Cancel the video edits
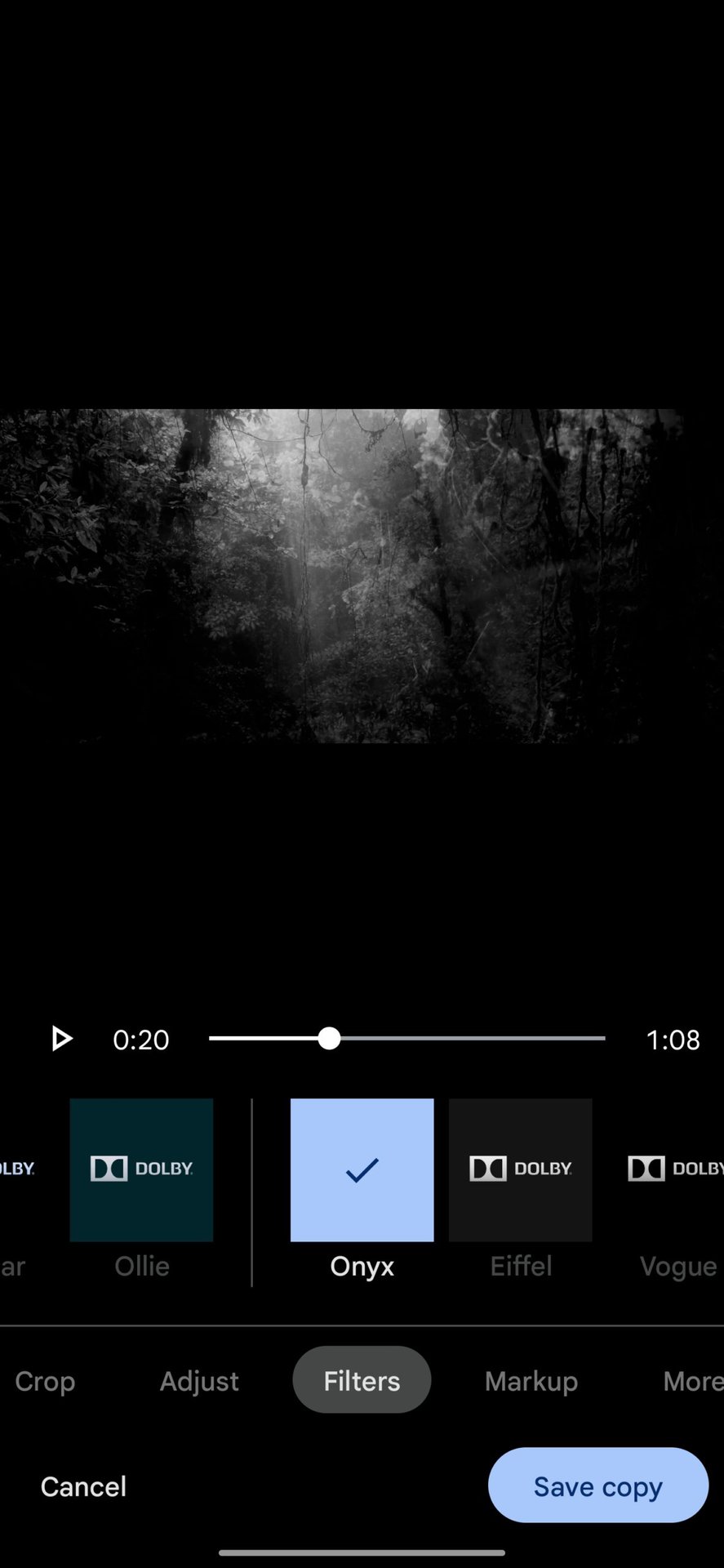 83,1486
